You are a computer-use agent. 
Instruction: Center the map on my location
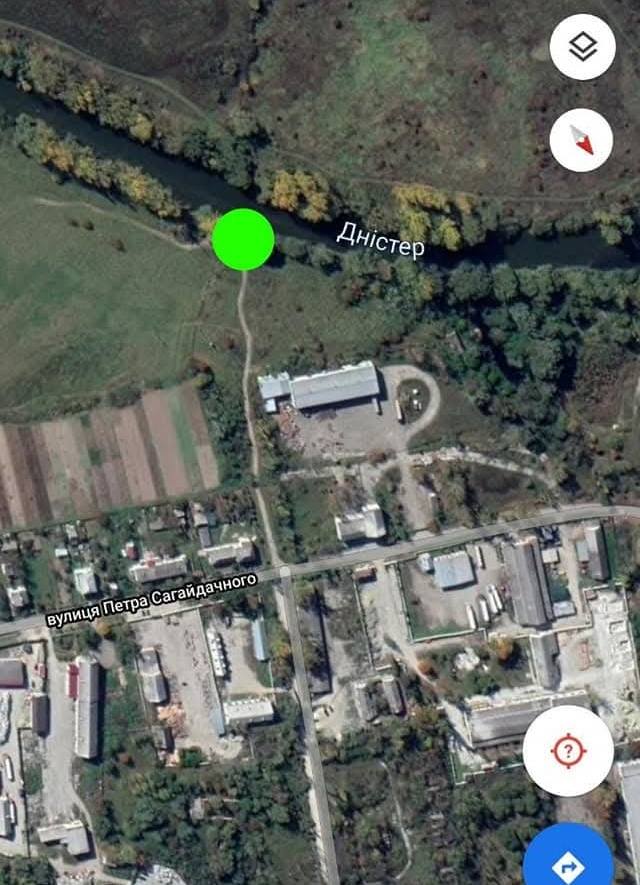click(568, 751)
